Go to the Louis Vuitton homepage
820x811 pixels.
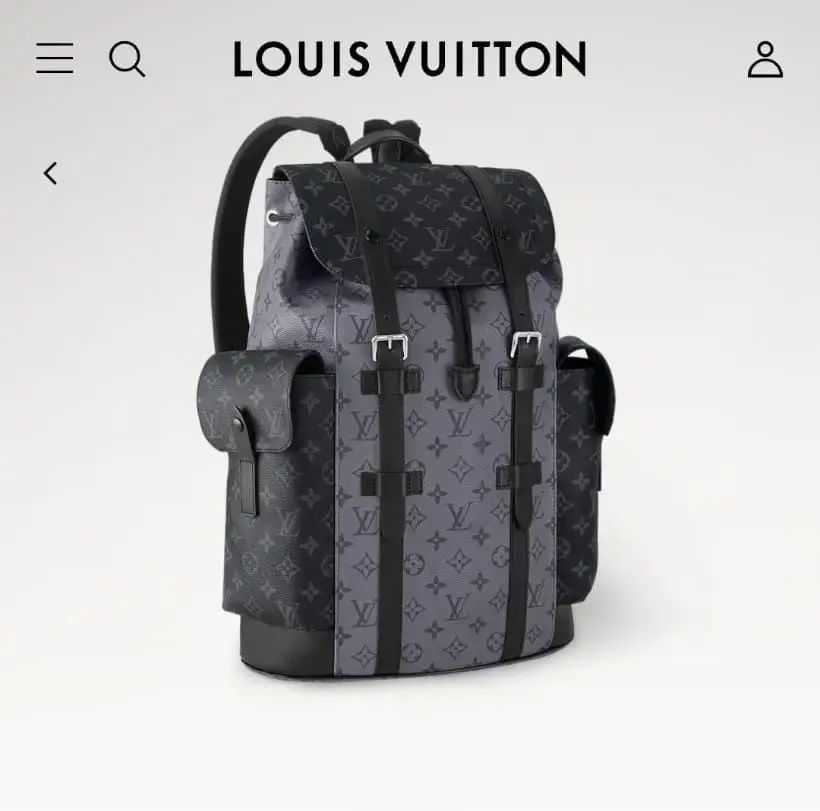pyautogui.click(x=409, y=60)
